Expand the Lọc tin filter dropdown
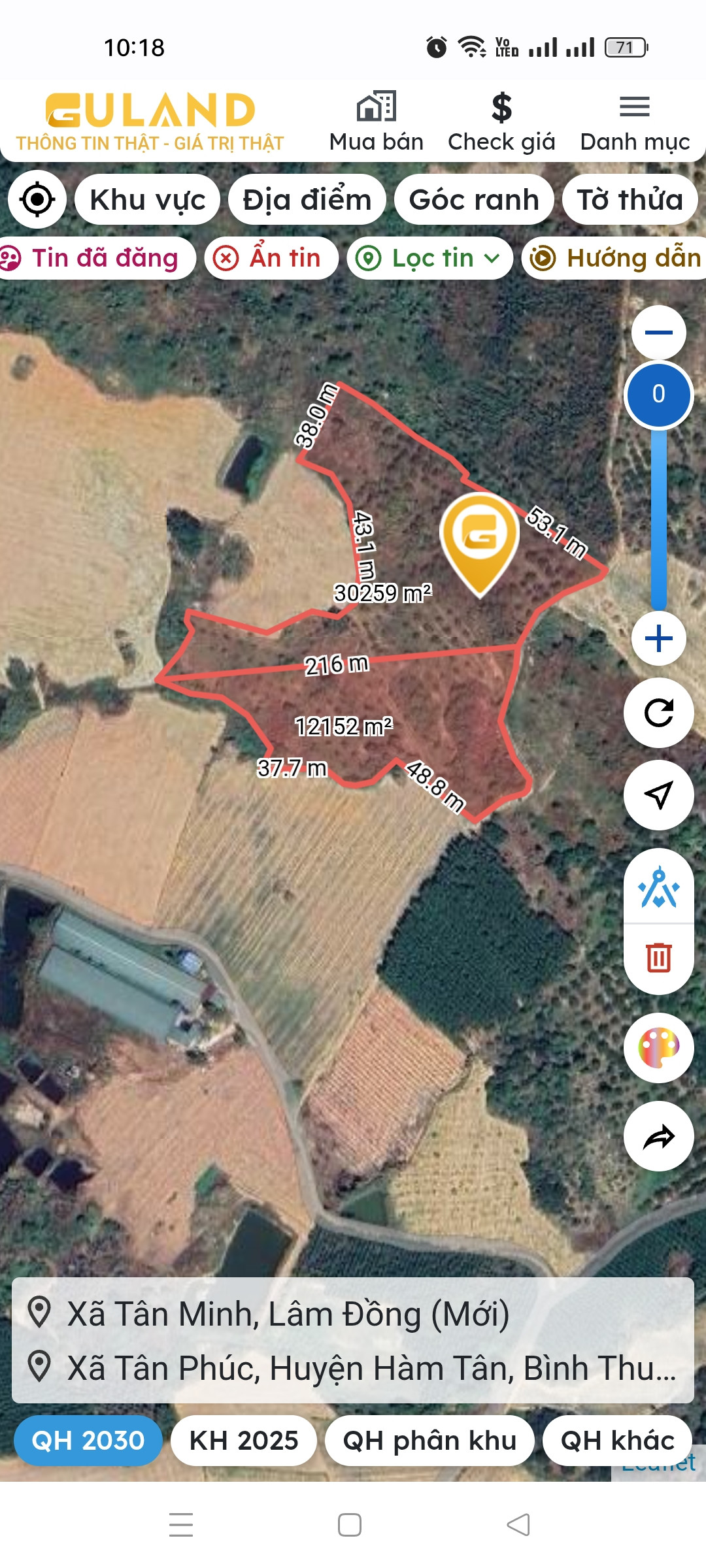The width and height of the screenshot is (706, 1568). pos(429,258)
